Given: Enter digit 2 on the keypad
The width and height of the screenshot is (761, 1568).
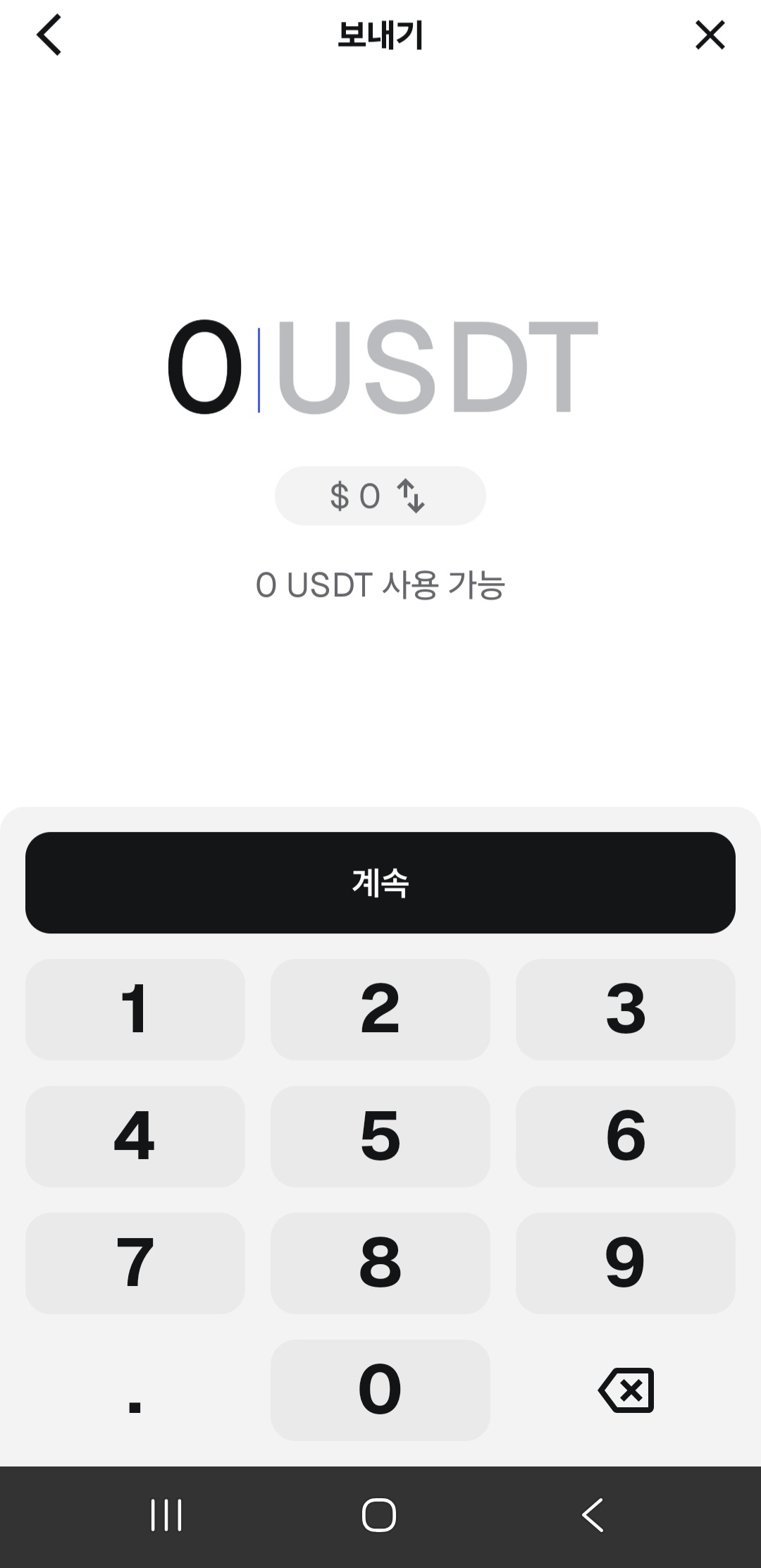Looking at the screenshot, I should pos(380,1009).
